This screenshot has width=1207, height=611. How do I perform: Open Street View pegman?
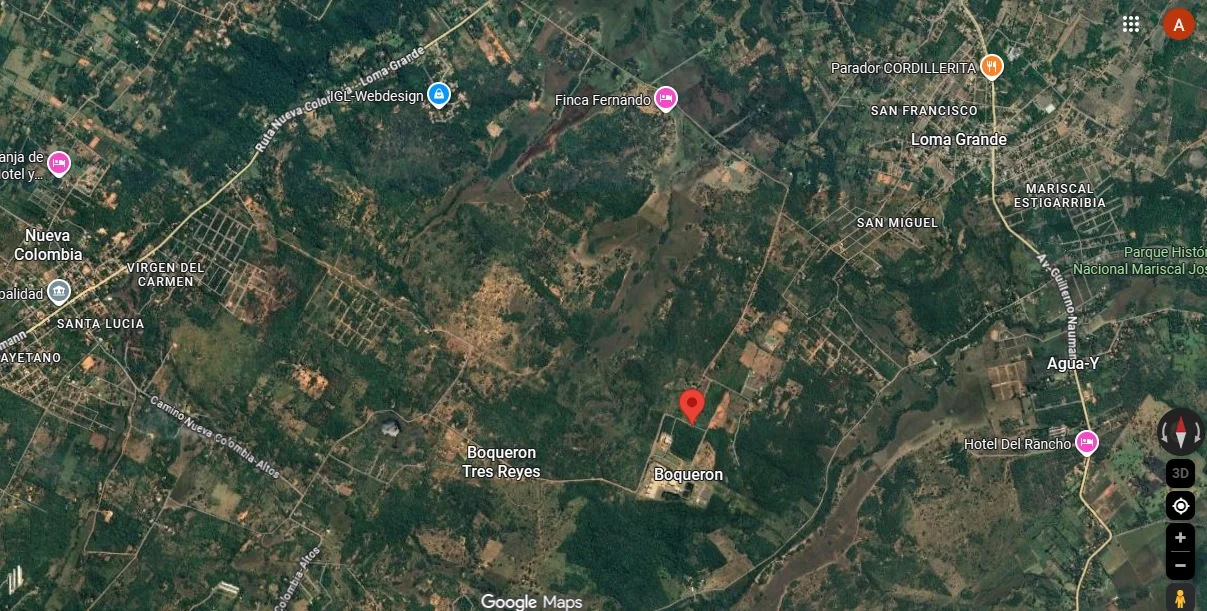1181,598
